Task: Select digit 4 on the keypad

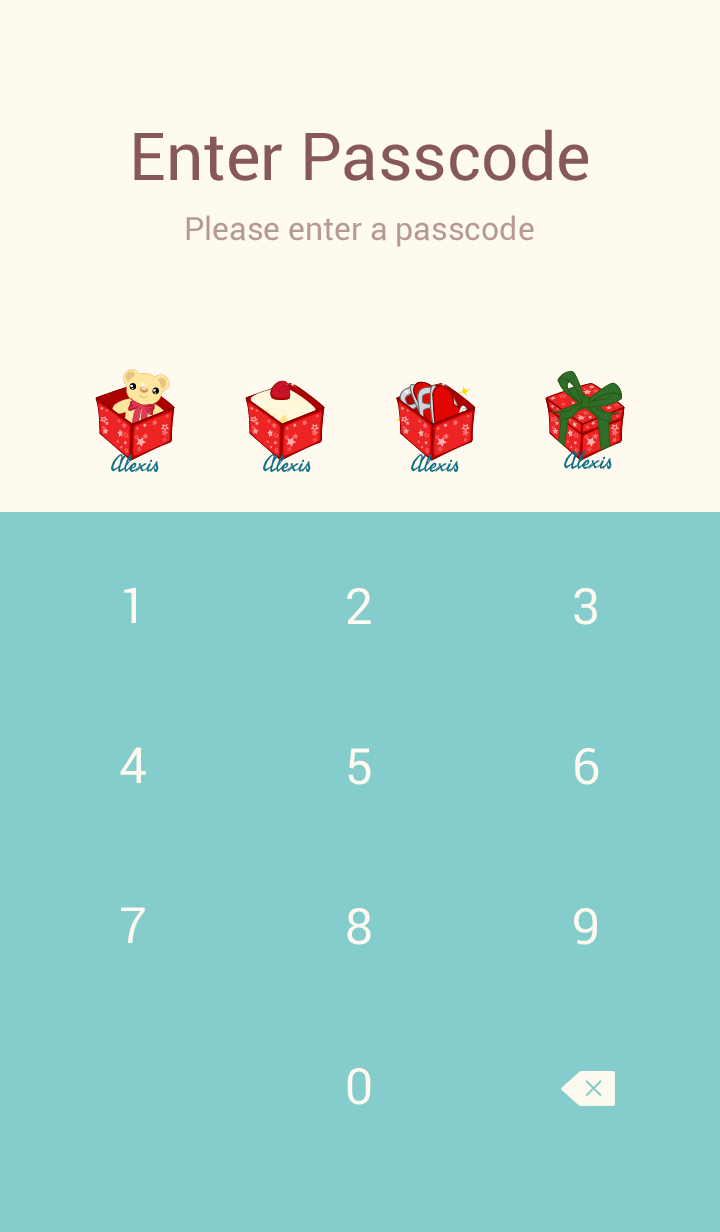Action: [132, 767]
